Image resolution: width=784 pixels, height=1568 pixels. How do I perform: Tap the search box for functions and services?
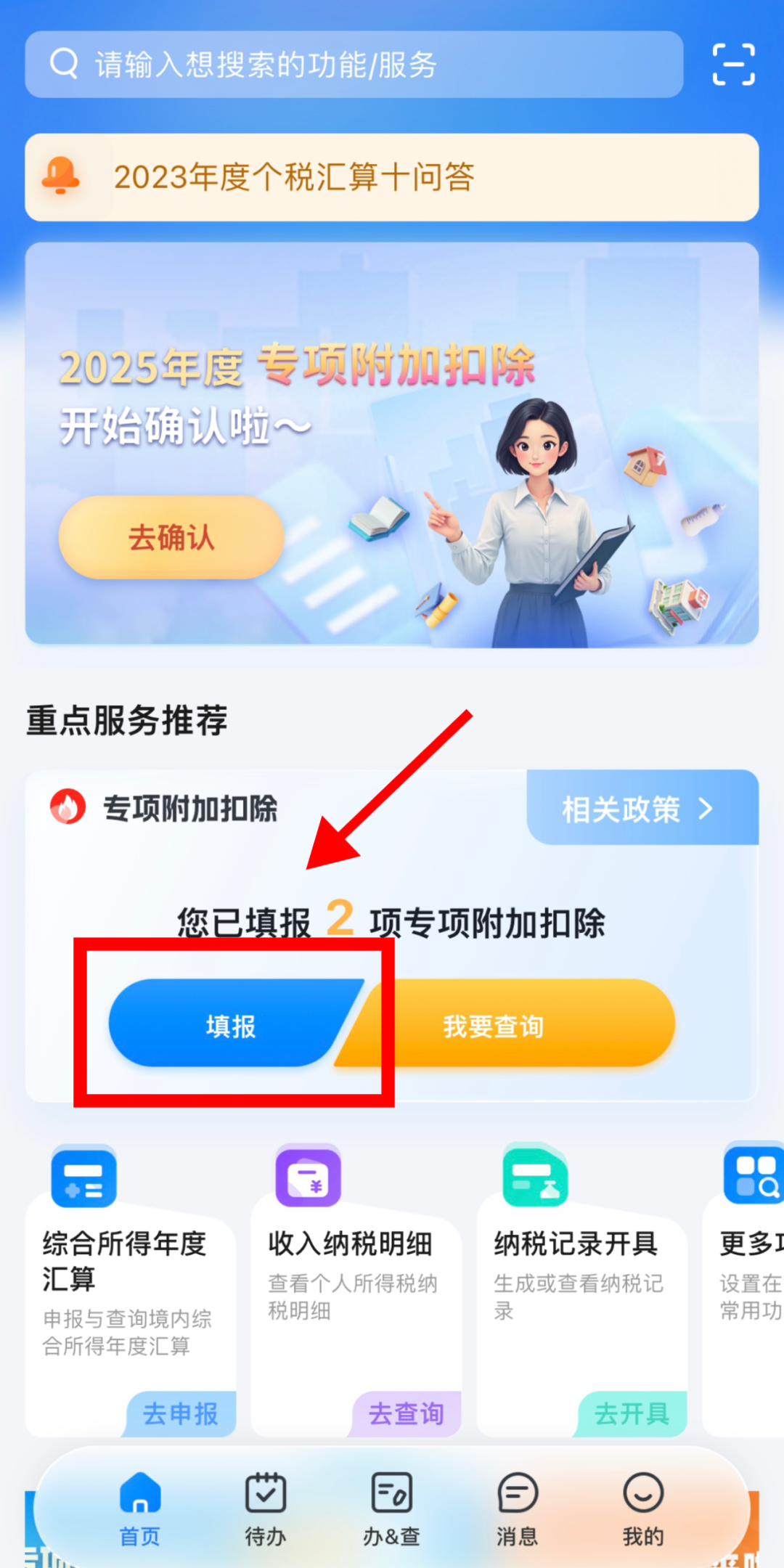(x=354, y=65)
